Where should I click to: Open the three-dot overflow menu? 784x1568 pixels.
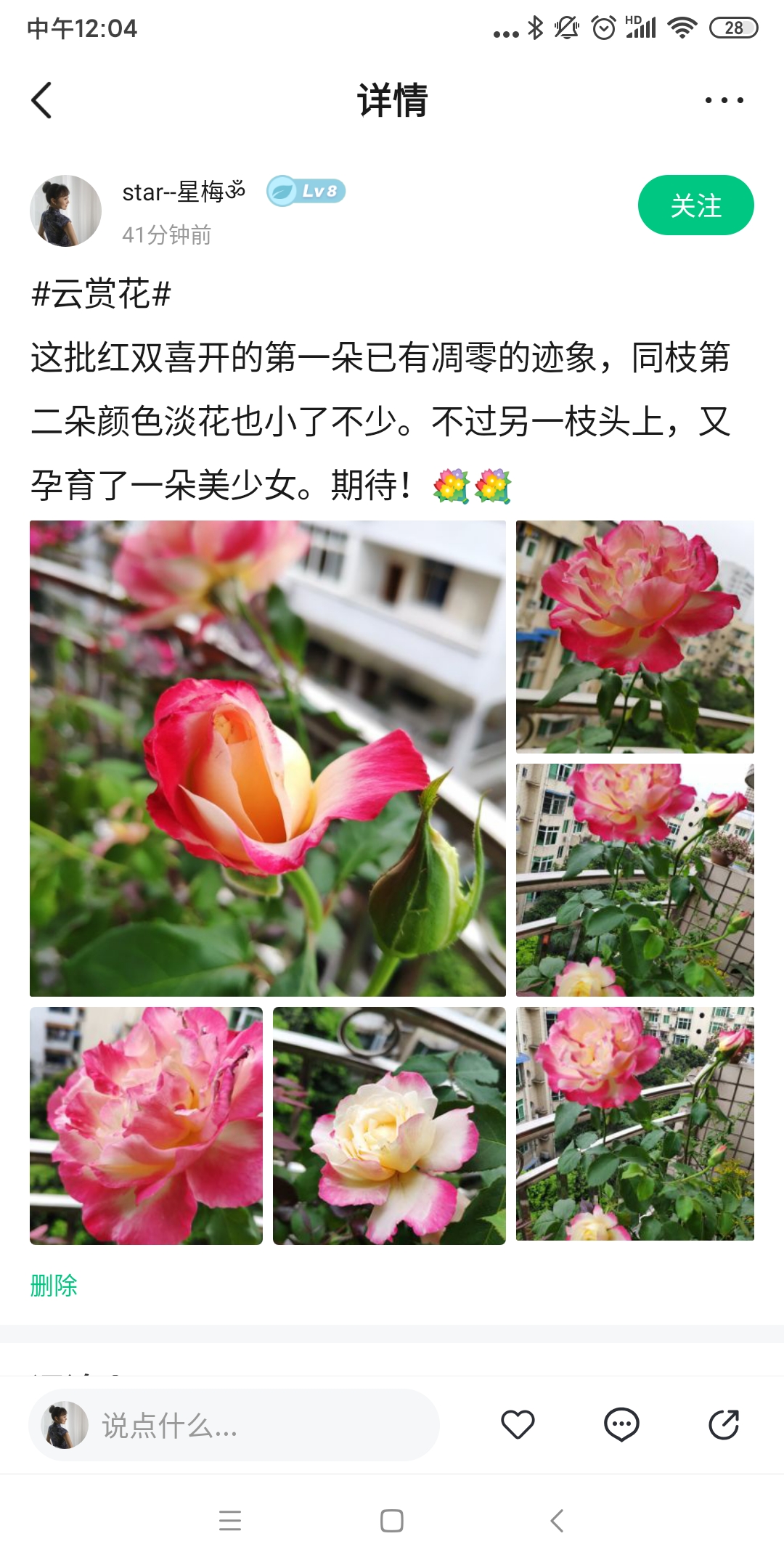coord(724,100)
